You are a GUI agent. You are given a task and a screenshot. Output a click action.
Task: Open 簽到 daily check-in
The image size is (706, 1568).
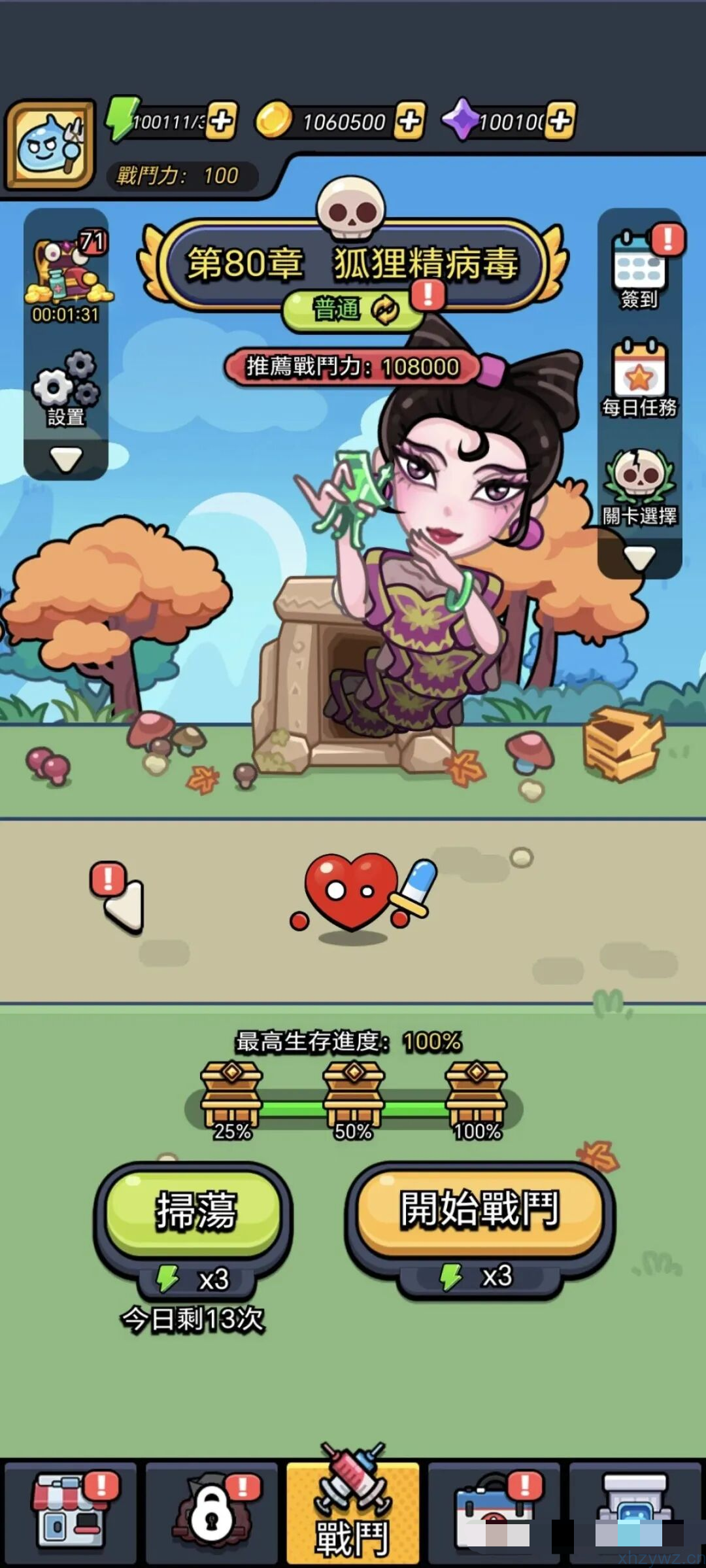(x=639, y=269)
